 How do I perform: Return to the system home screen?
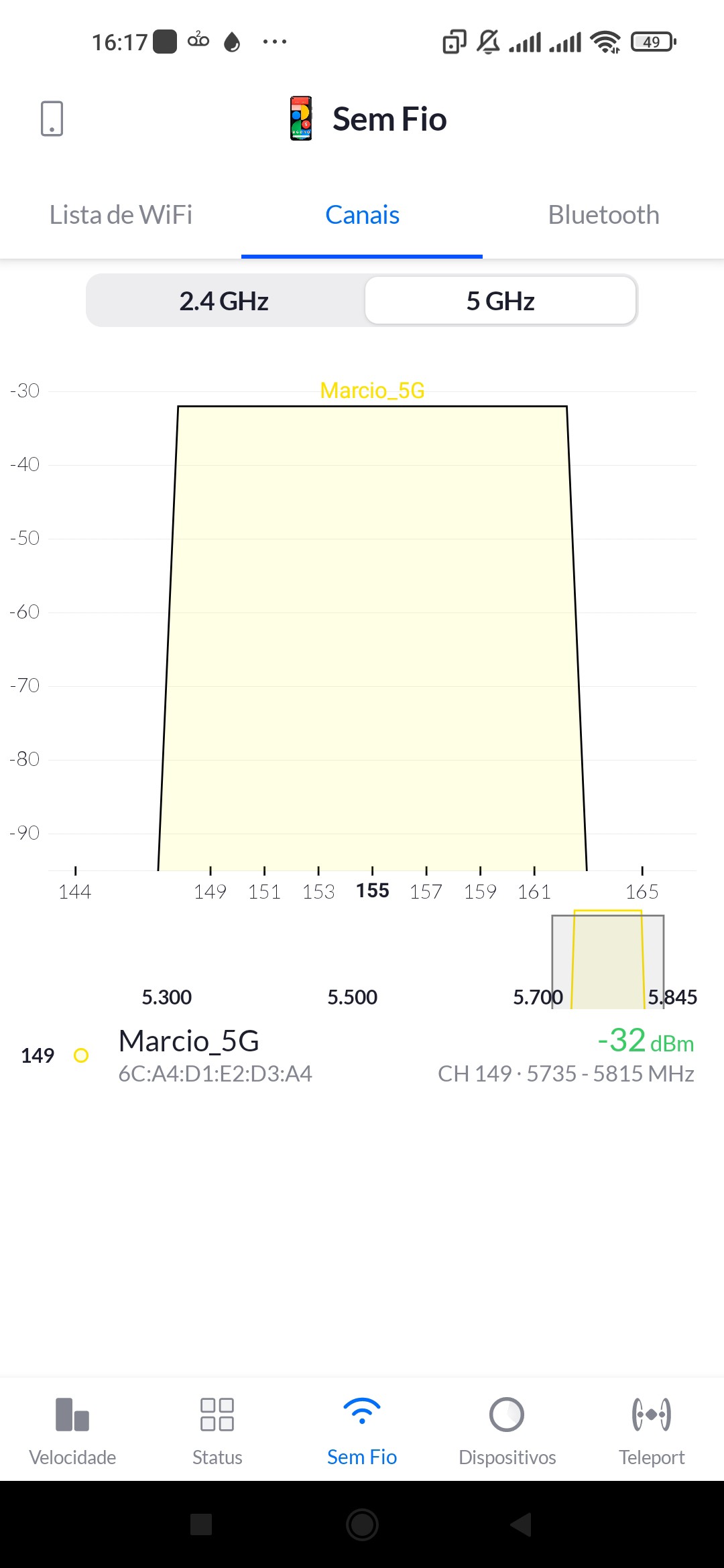(362, 1524)
